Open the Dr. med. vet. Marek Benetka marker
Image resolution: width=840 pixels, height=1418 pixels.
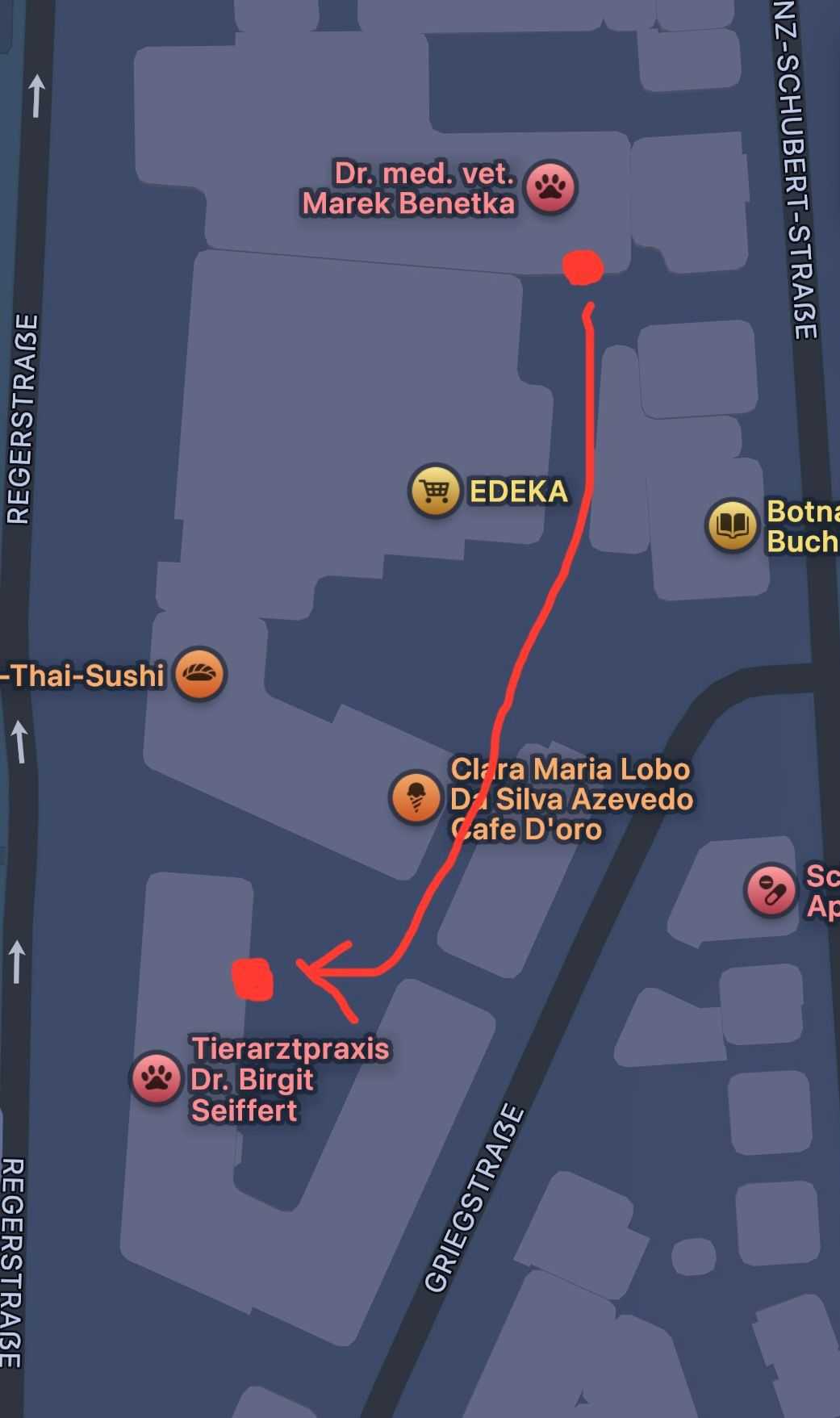(x=551, y=187)
